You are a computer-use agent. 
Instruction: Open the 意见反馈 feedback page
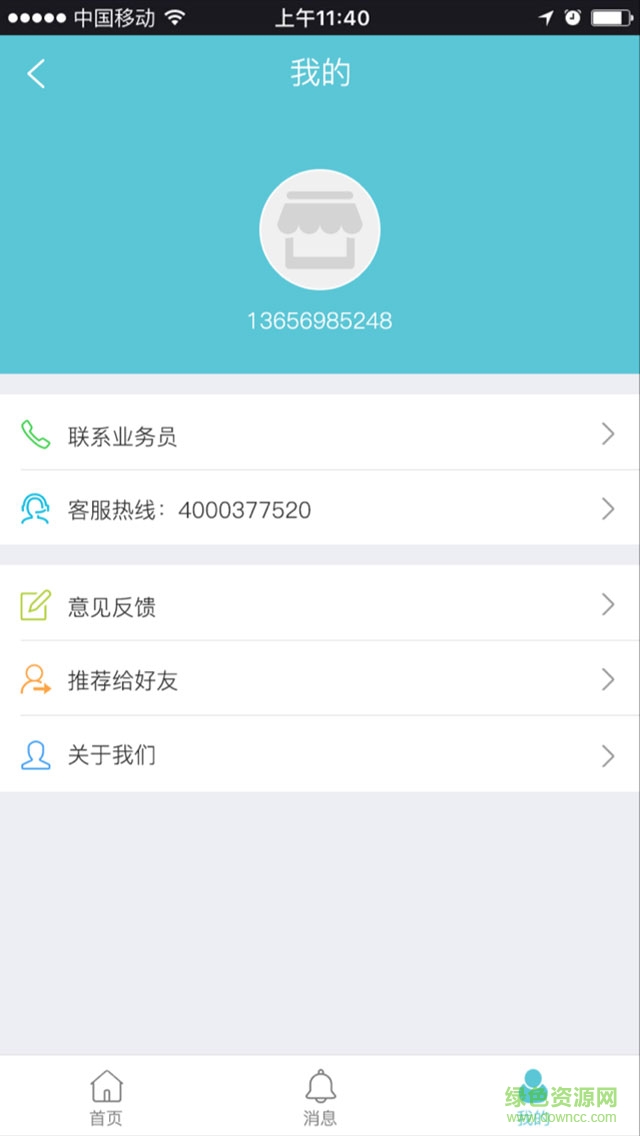320,606
